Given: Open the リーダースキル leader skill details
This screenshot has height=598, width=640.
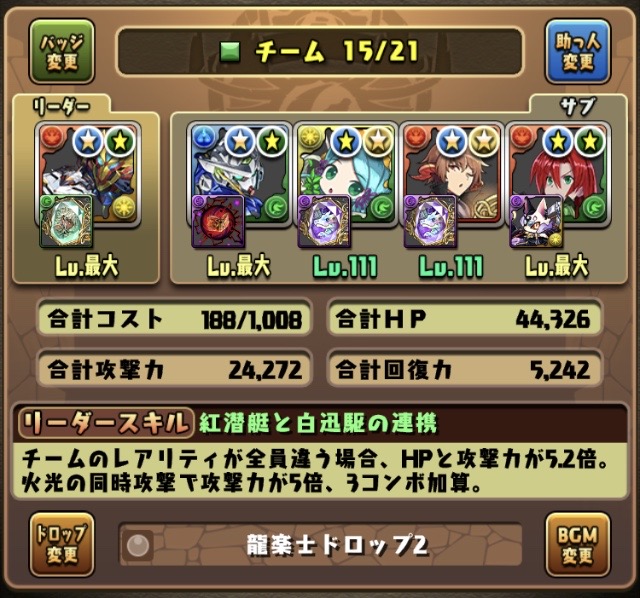Looking at the screenshot, I should click(x=104, y=422).
